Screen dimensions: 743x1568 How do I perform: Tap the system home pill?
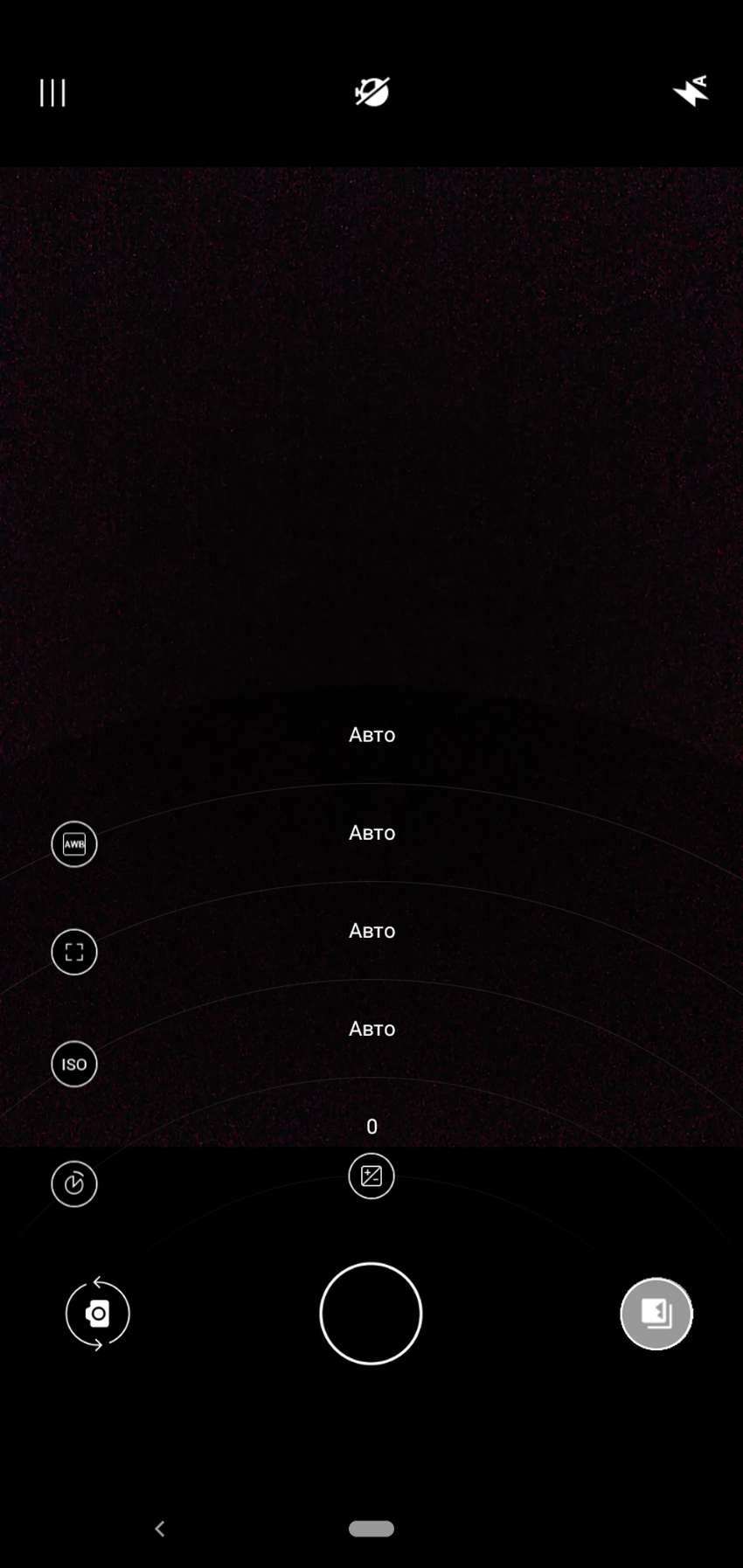pyautogui.click(x=371, y=1529)
